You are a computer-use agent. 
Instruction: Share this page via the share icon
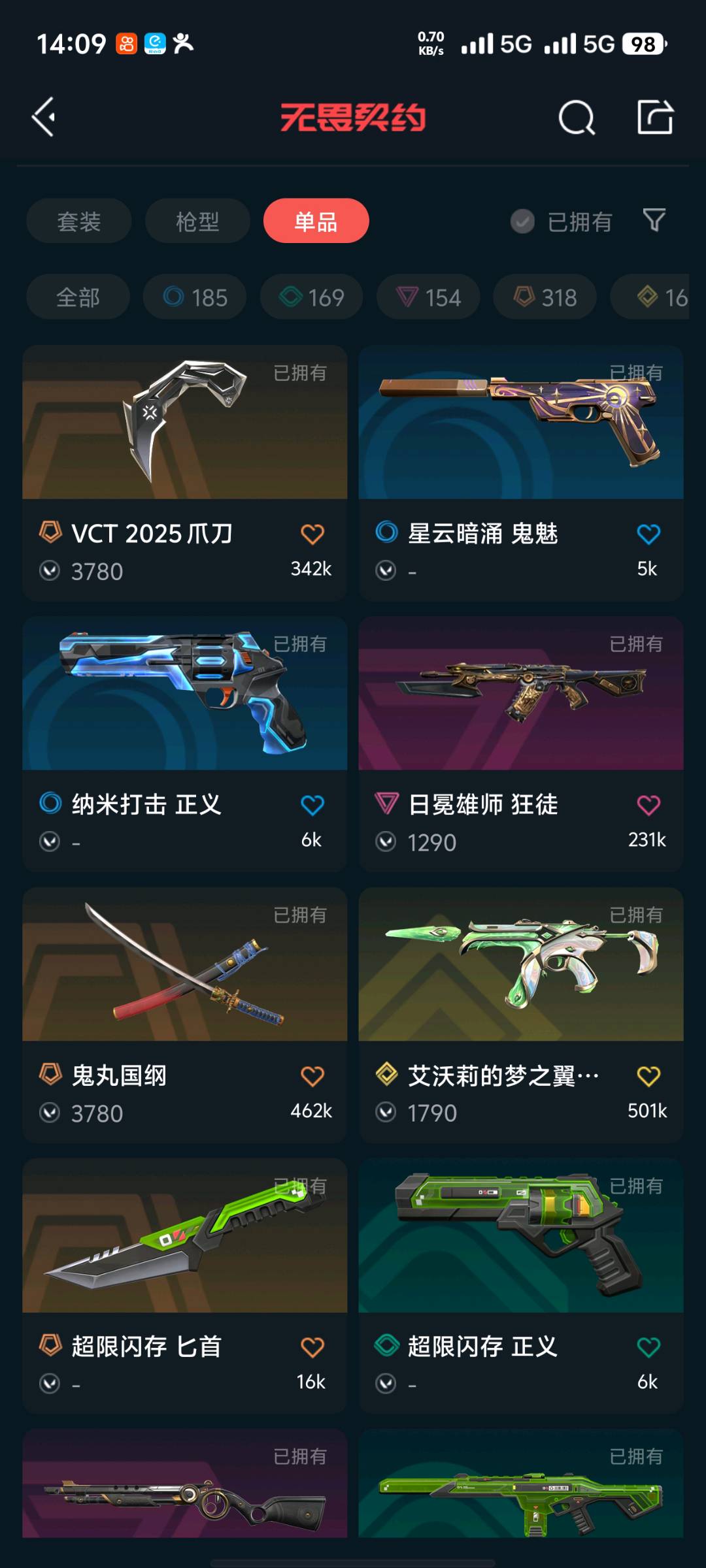(x=655, y=118)
